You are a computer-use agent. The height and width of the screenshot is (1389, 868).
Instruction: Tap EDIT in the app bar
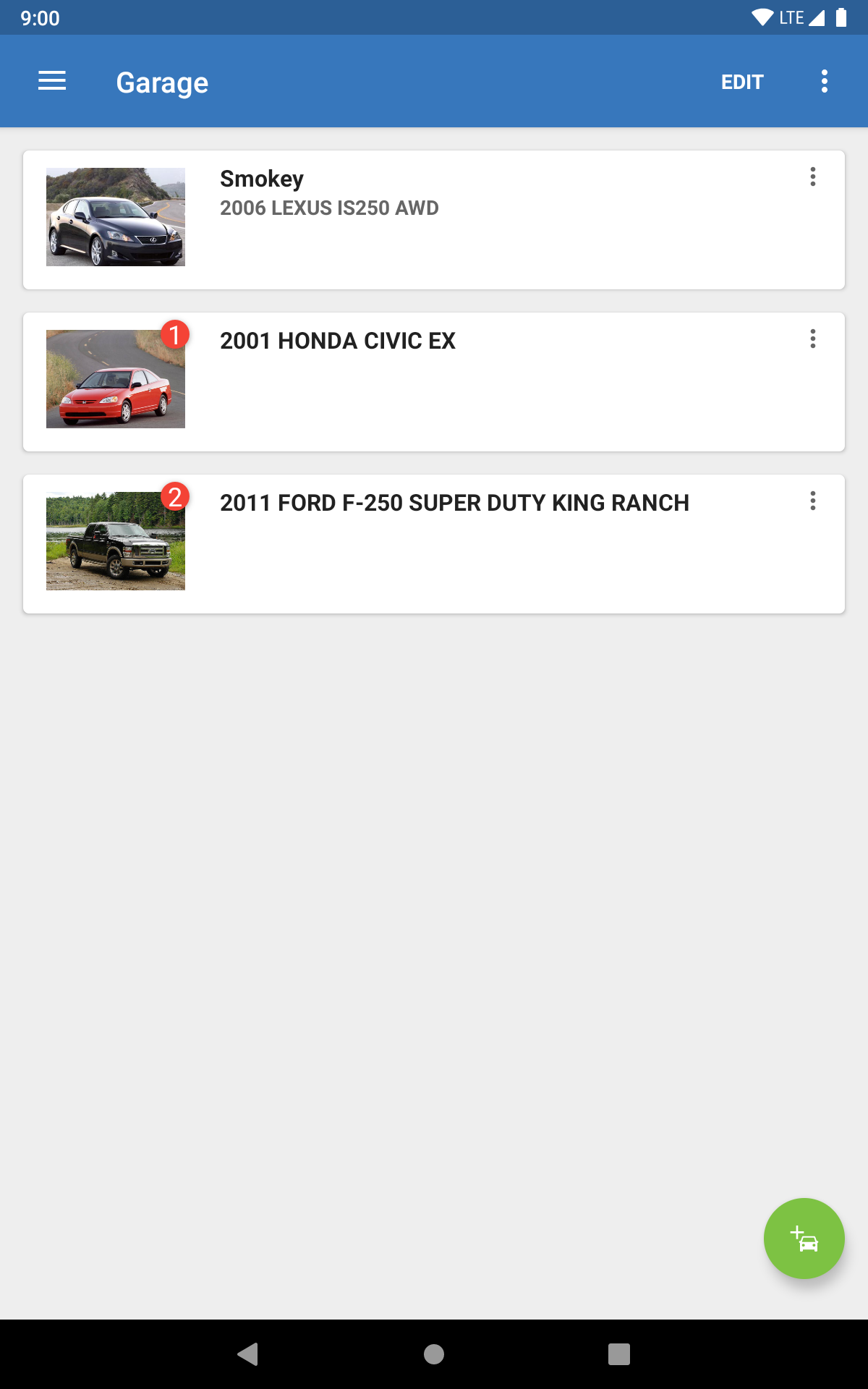coord(742,82)
